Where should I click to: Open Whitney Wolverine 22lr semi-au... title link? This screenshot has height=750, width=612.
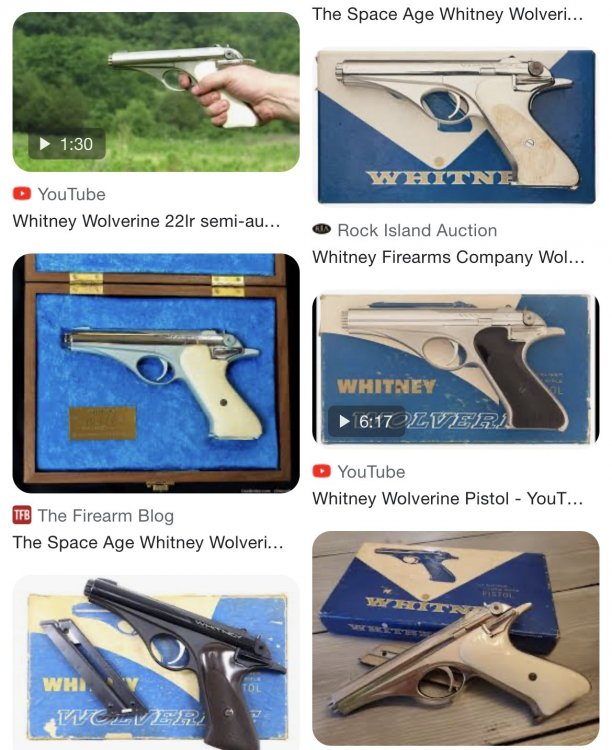tap(145, 222)
